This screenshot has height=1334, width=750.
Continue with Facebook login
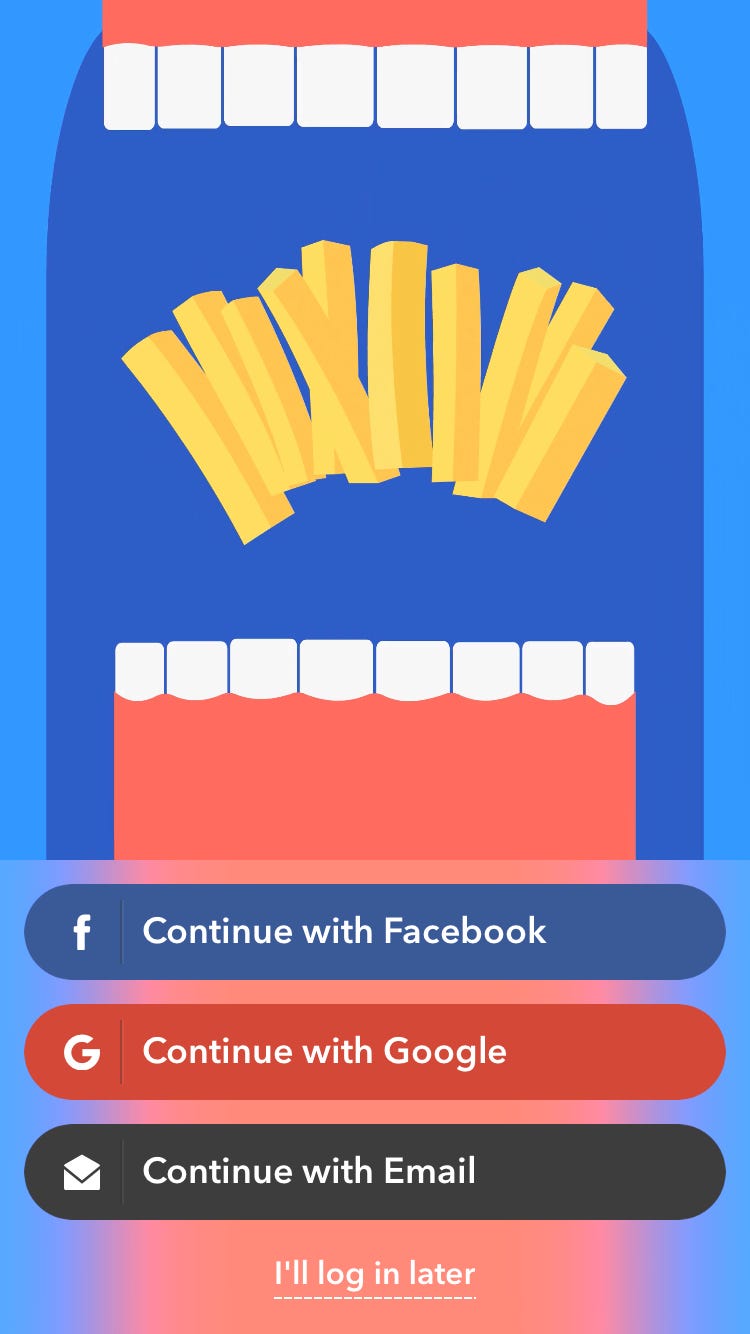[x=375, y=931]
